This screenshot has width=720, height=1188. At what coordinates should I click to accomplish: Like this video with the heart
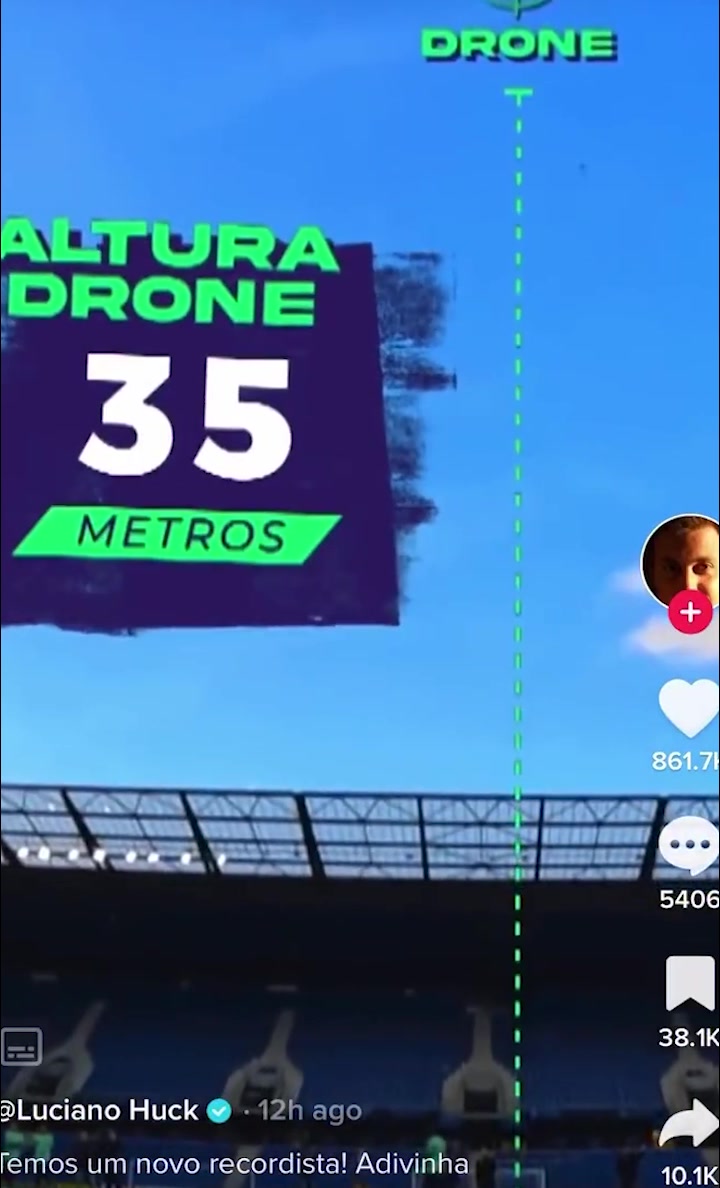pyautogui.click(x=689, y=708)
